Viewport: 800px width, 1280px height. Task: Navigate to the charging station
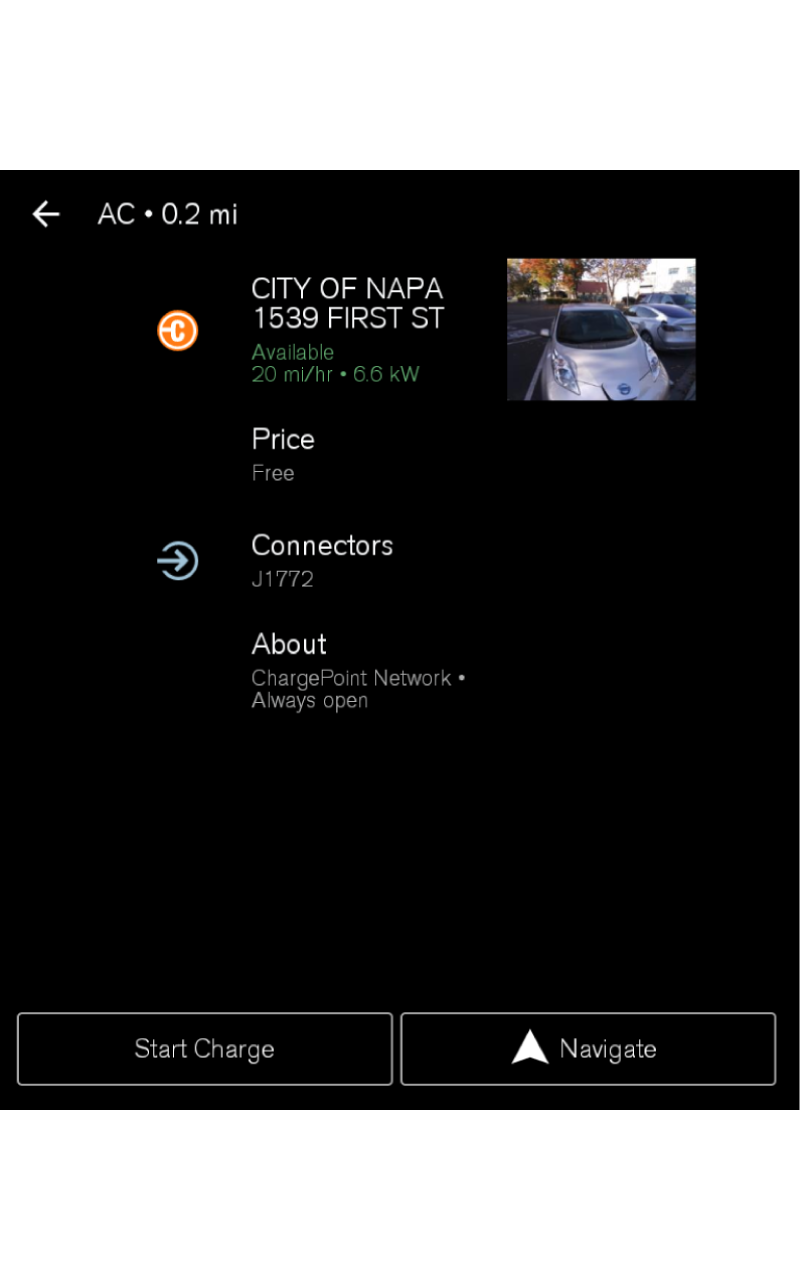[588, 1049]
